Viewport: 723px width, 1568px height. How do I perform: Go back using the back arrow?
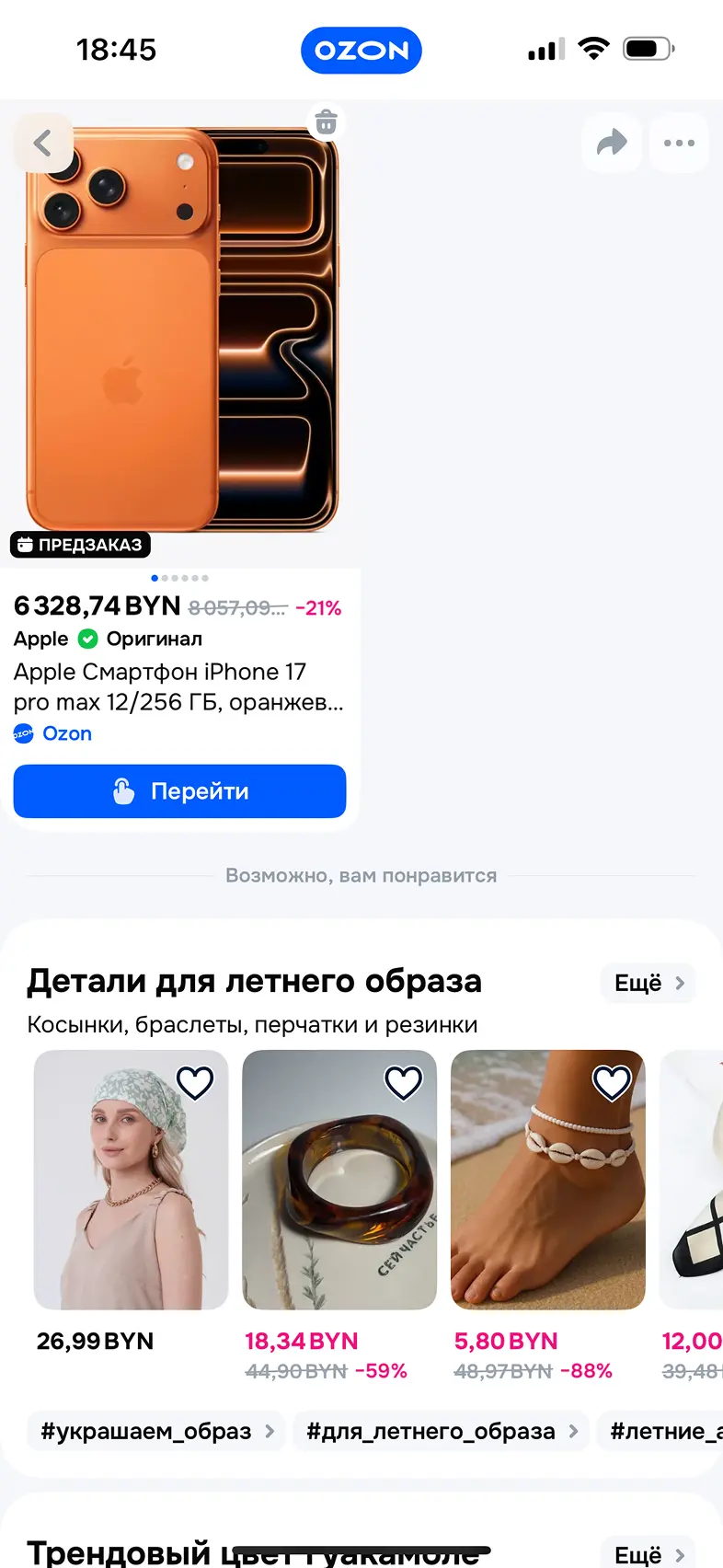pyautogui.click(x=42, y=143)
